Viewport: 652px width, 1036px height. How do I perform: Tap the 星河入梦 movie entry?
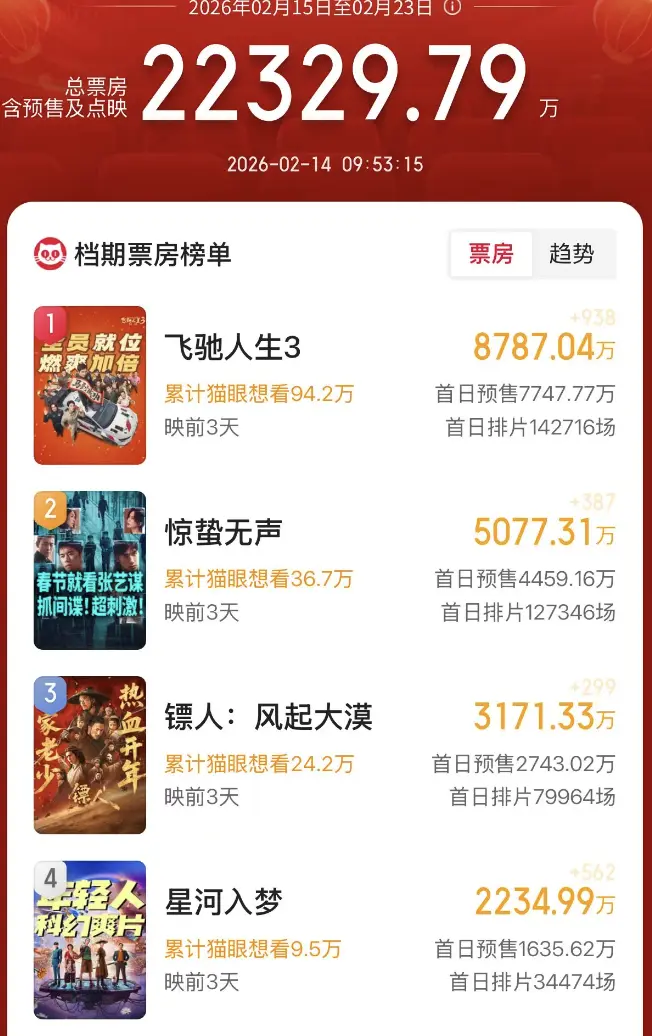coord(223,903)
